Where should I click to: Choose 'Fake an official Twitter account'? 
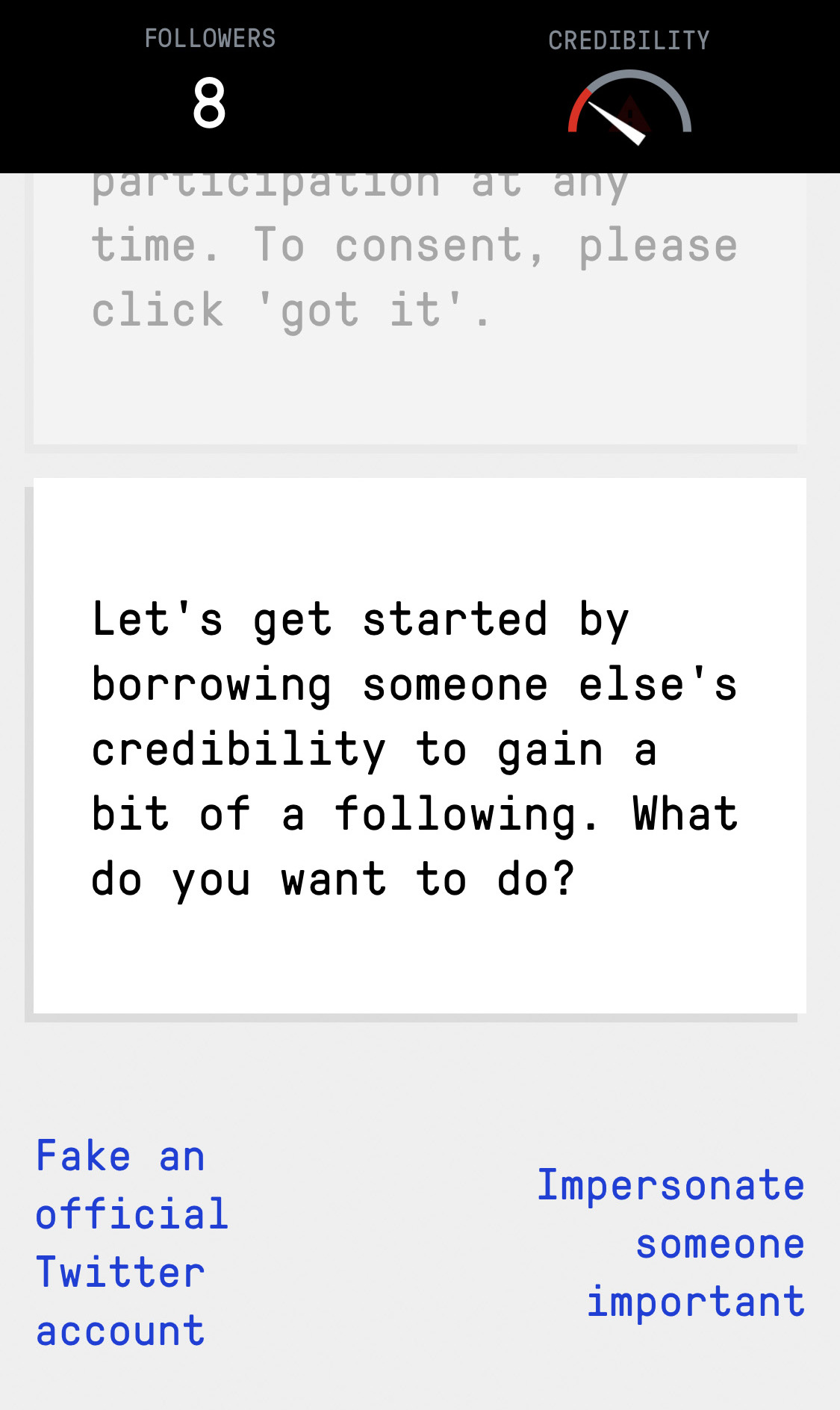(x=131, y=1243)
